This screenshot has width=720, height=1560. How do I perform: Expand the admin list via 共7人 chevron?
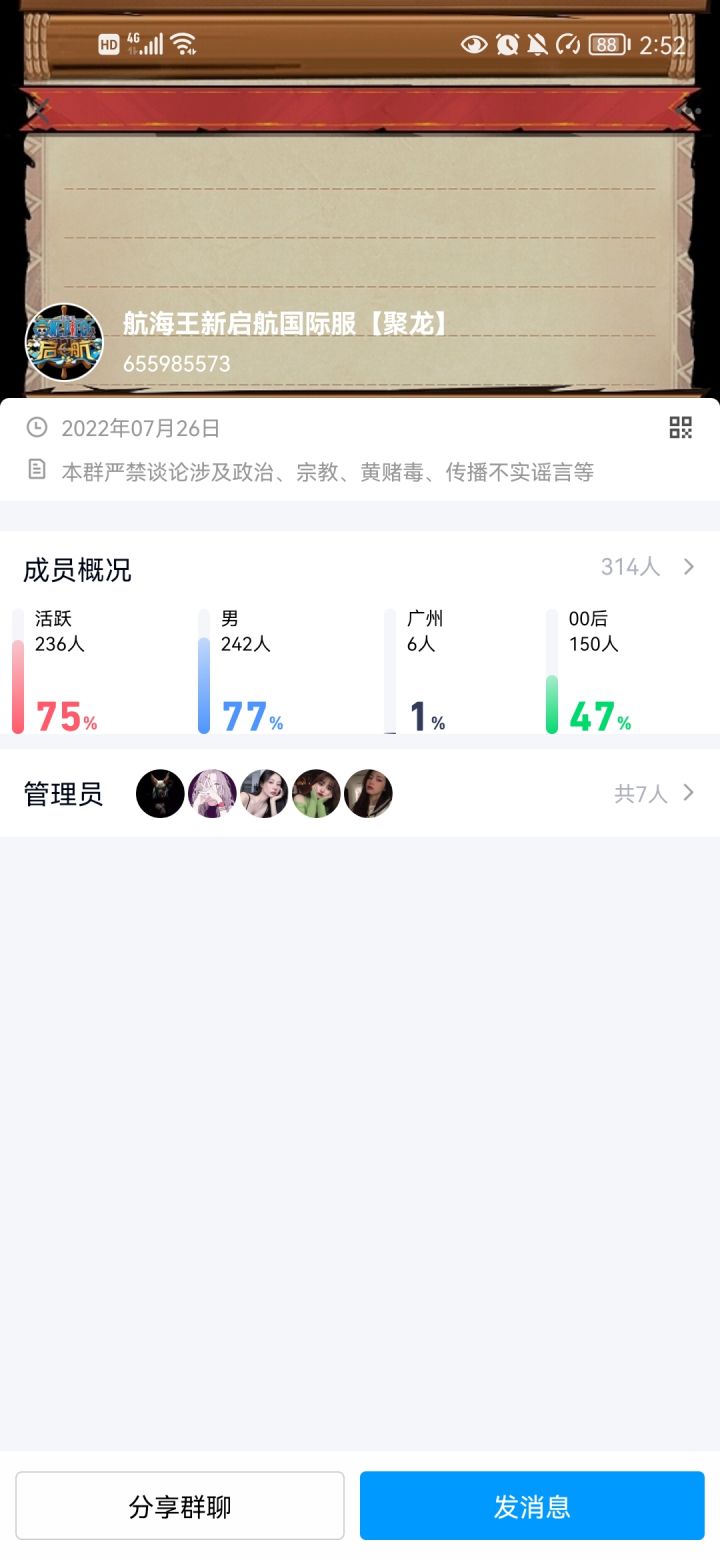688,792
